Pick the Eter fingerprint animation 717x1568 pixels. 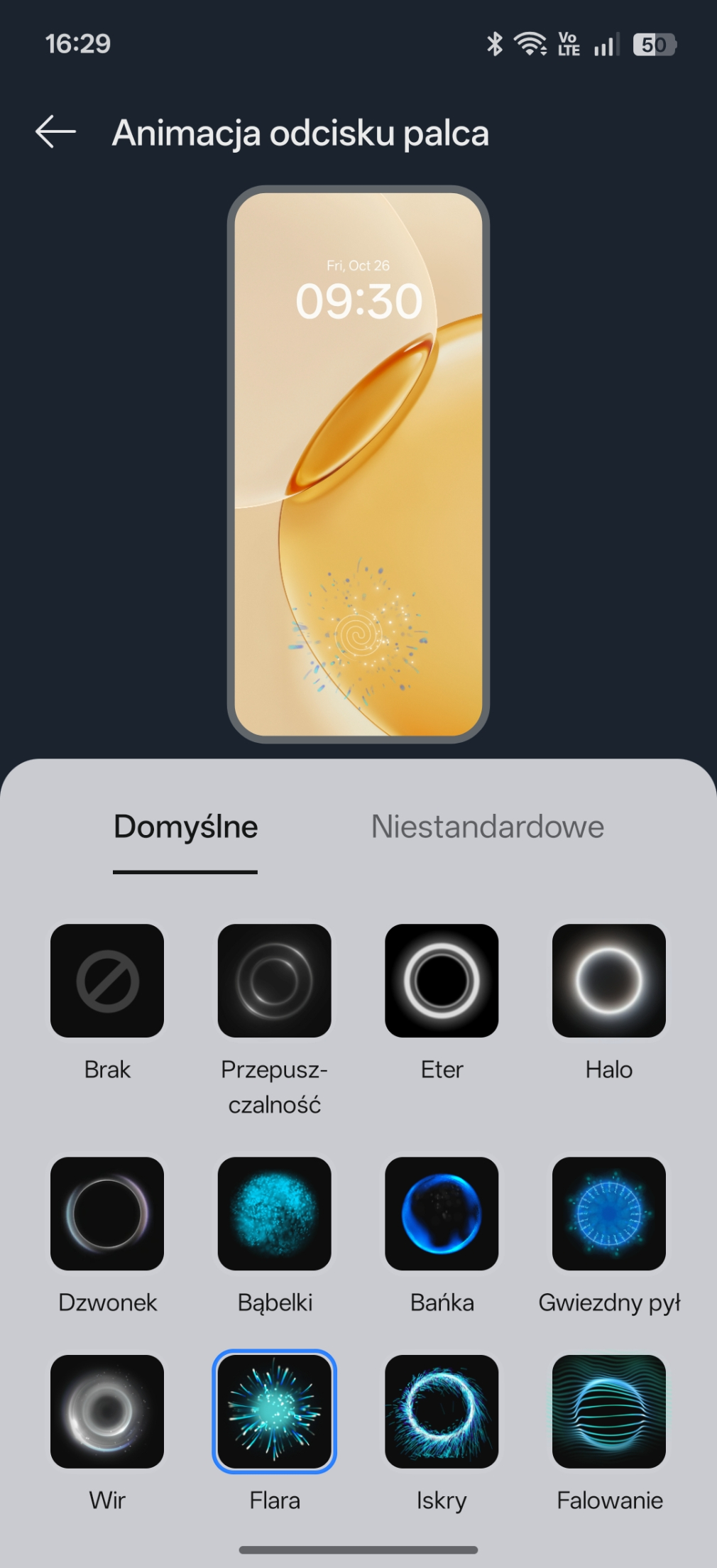[x=442, y=981]
